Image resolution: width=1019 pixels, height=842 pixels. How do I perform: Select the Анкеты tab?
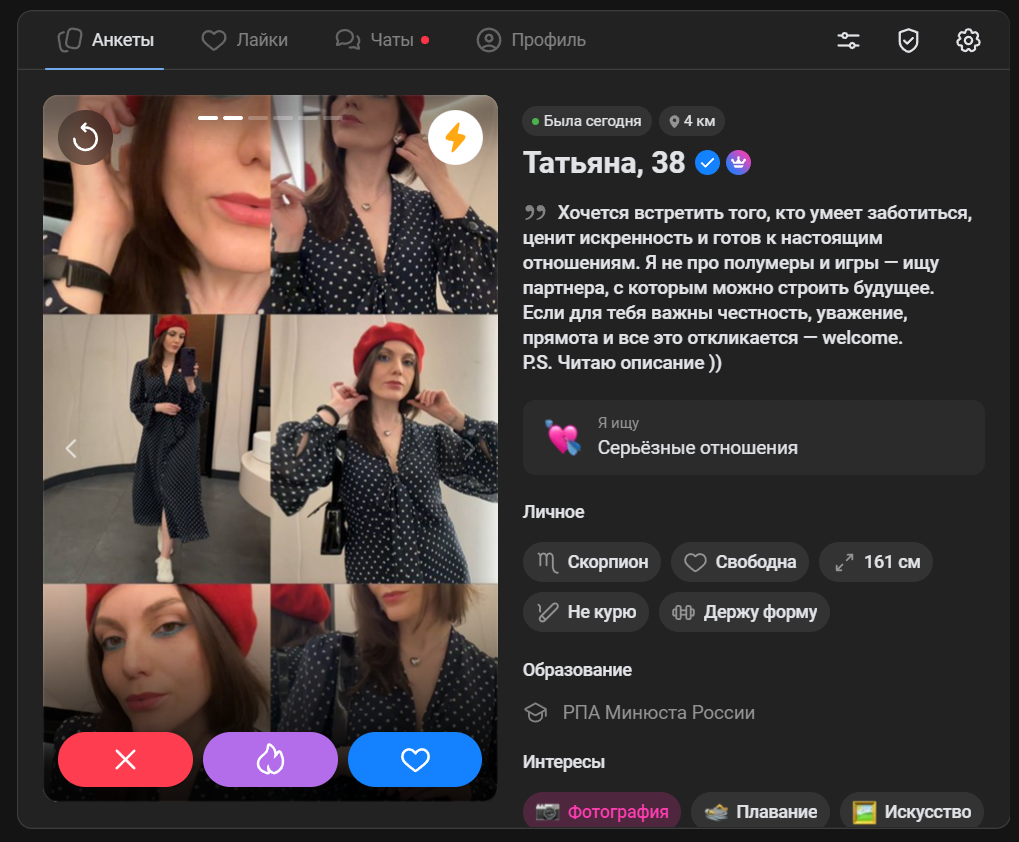pyautogui.click(x=106, y=40)
